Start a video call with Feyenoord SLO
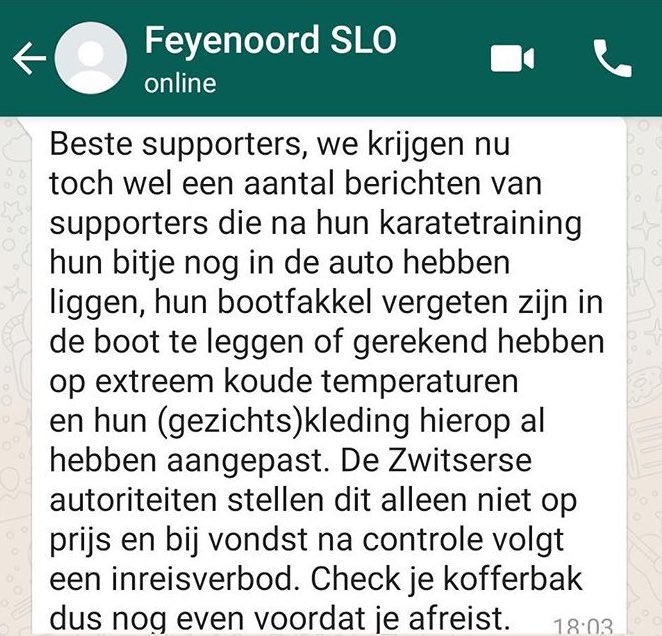The image size is (662, 636). pos(512,59)
